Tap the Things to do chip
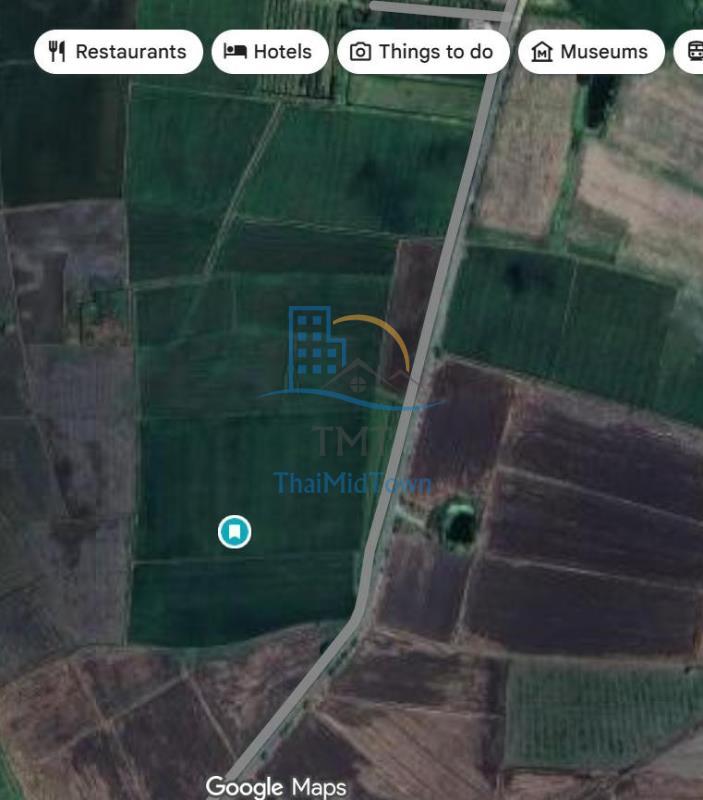The width and height of the screenshot is (703, 800). [422, 52]
